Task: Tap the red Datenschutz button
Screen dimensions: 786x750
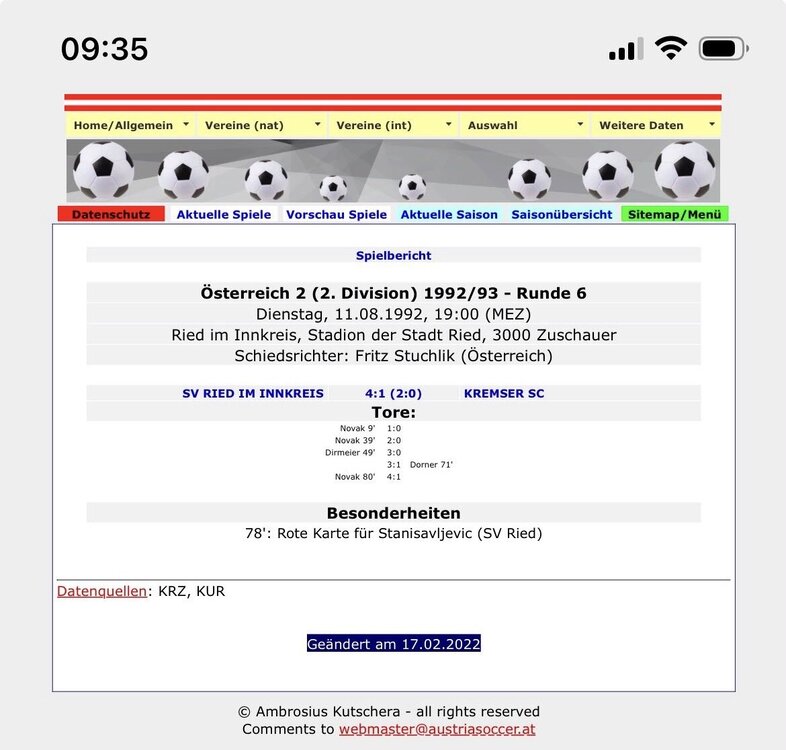Action: [x=111, y=214]
